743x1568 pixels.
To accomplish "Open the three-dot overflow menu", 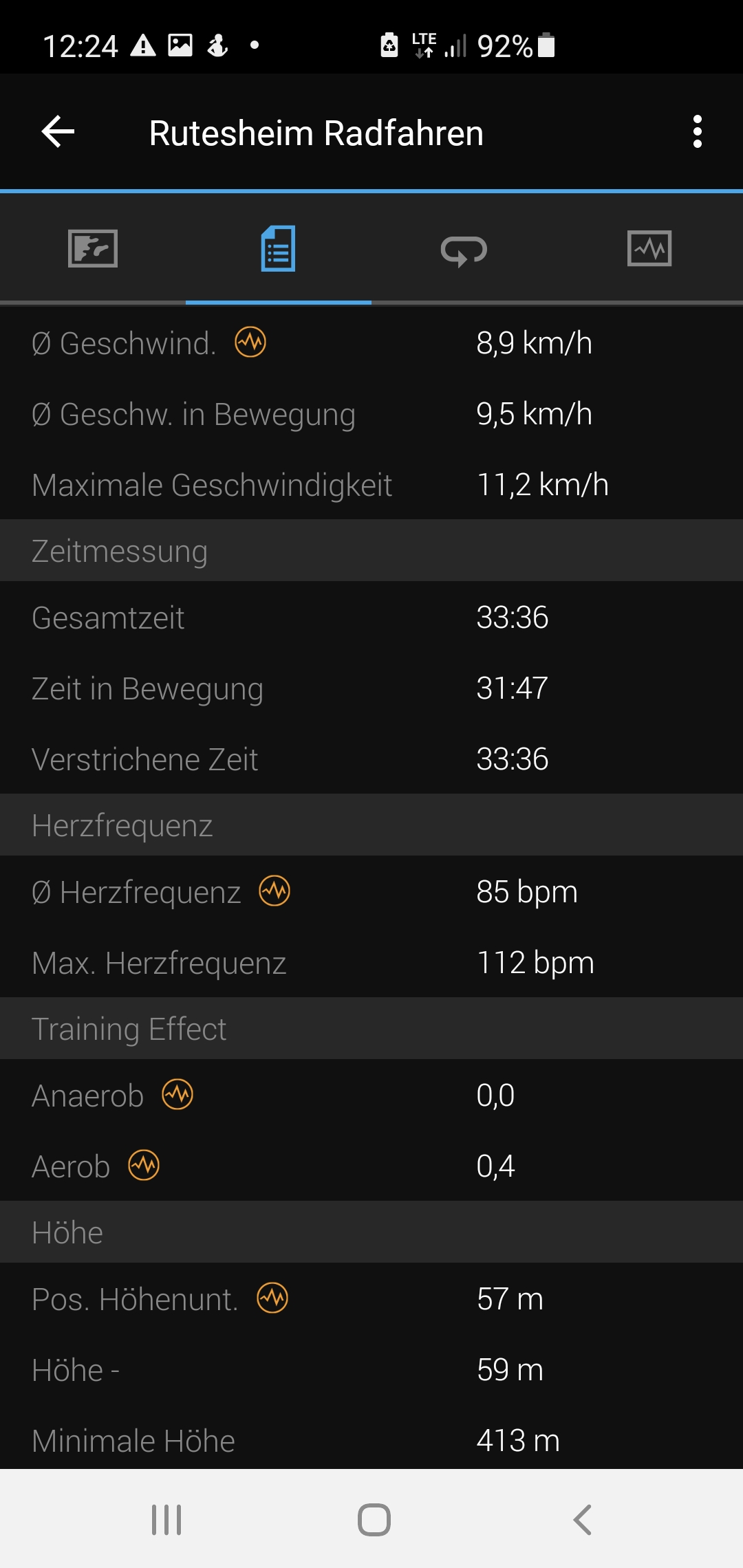I will coord(698,131).
